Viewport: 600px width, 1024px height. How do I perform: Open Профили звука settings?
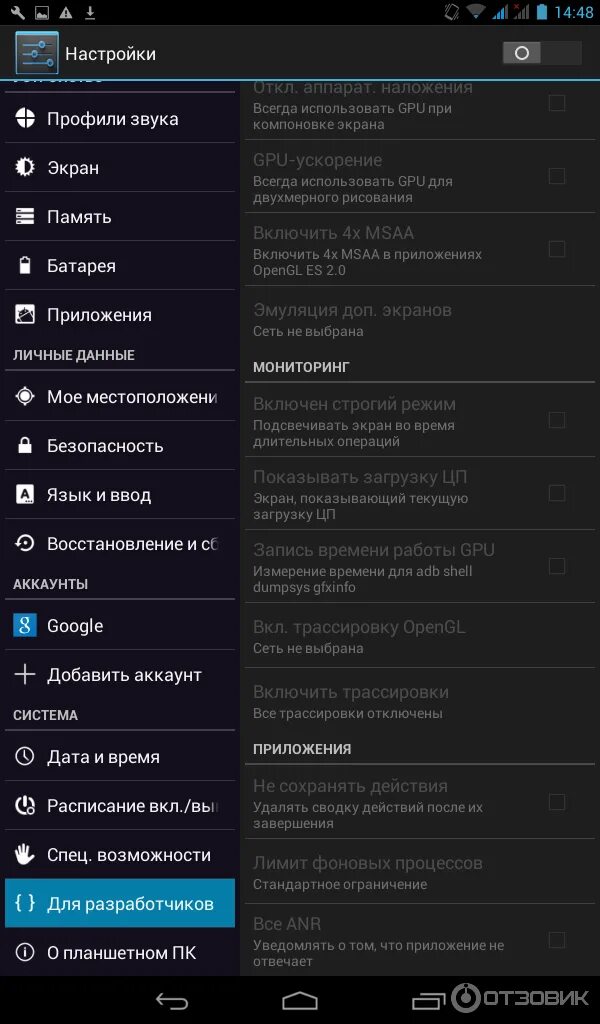coord(120,119)
